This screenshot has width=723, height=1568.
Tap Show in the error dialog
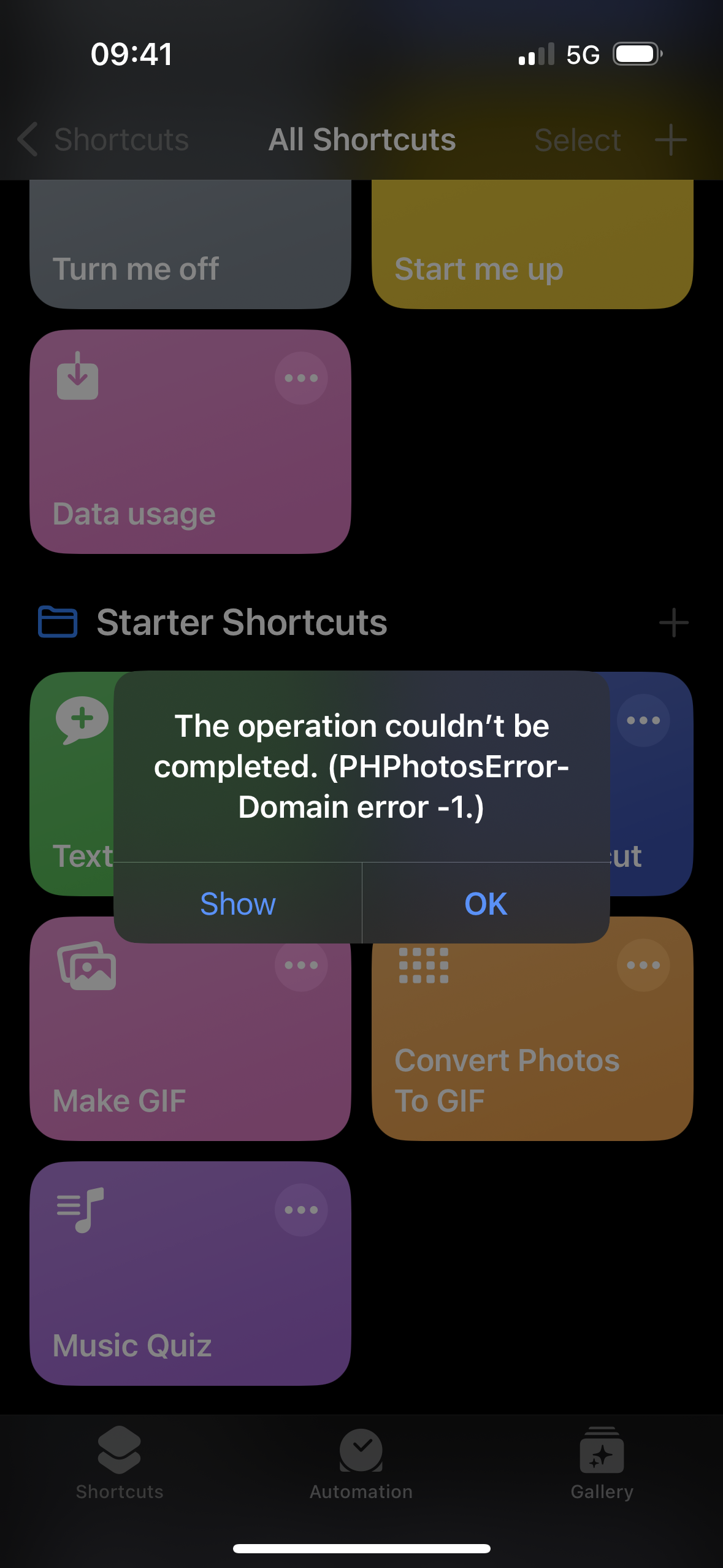(x=238, y=903)
